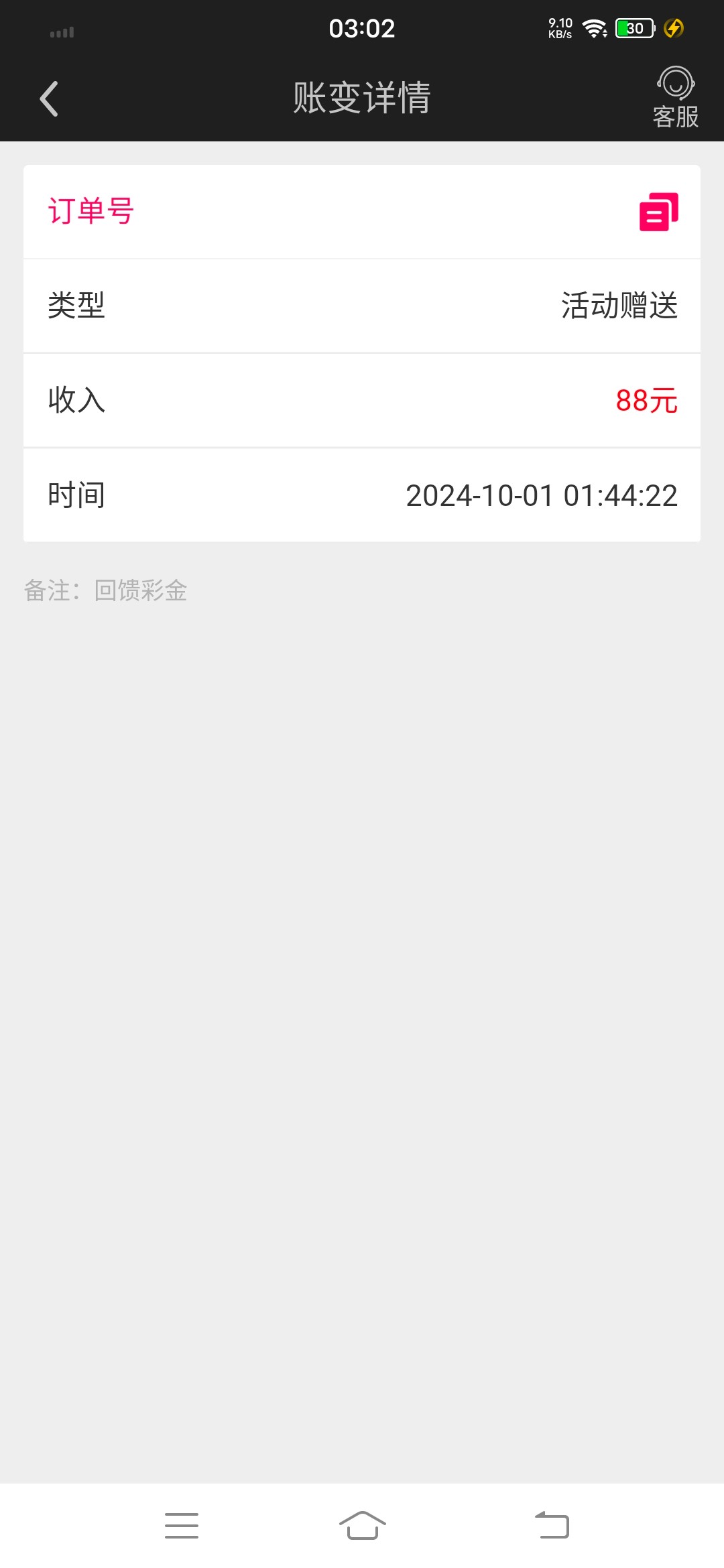Screen dimensions: 724x1568
Task: Copy the order number with the pink icon
Action: point(658,212)
